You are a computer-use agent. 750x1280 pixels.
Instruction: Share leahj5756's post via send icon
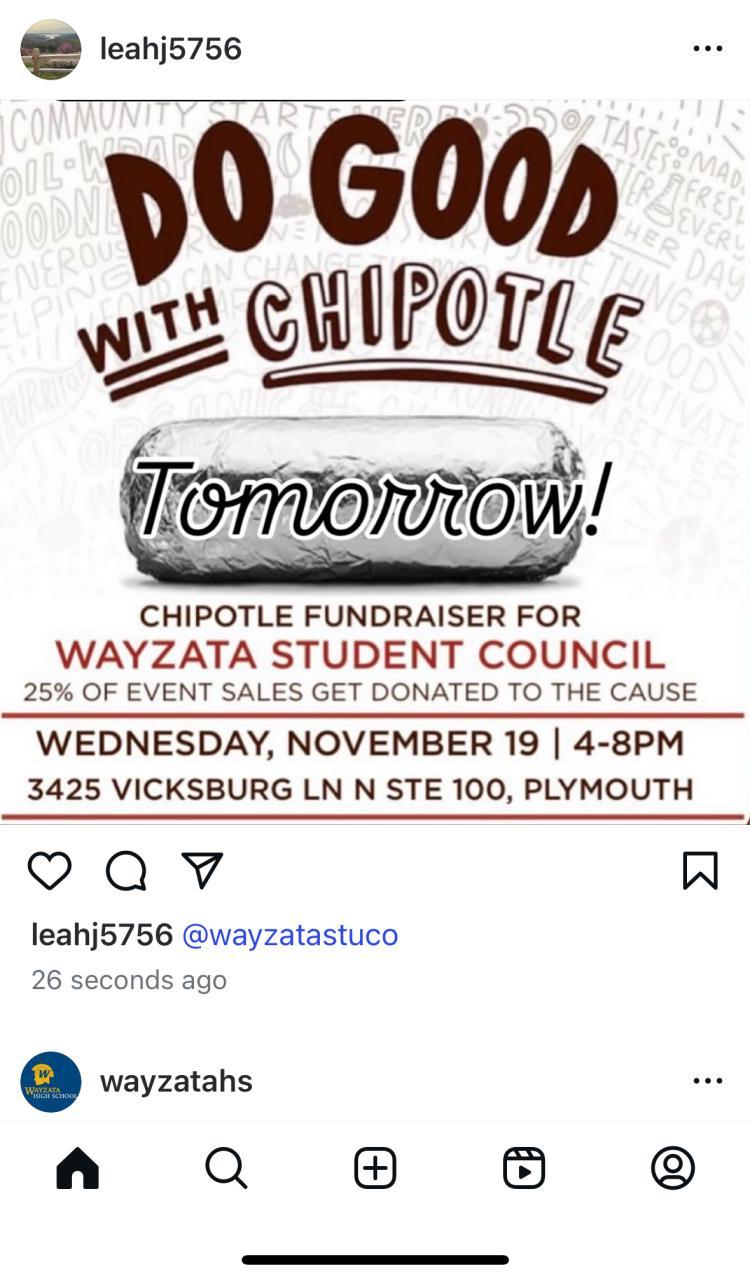203,871
